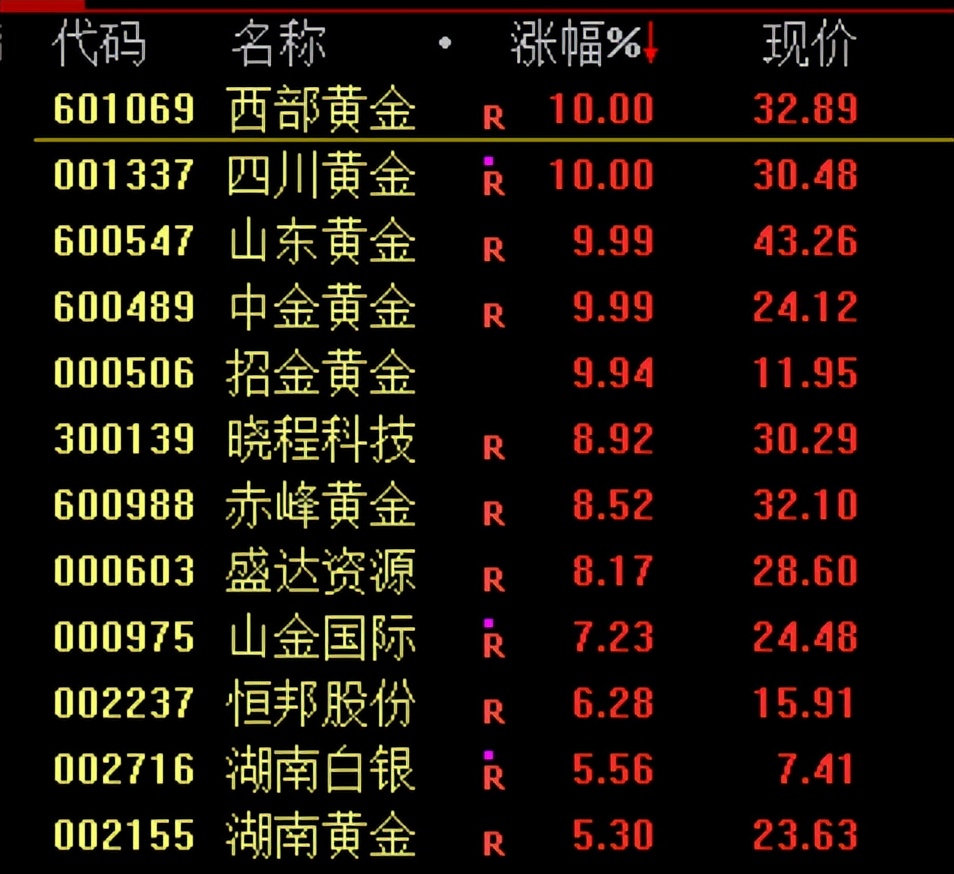
Task: View 湖南黄金 002155 details
Action: (x=321, y=836)
